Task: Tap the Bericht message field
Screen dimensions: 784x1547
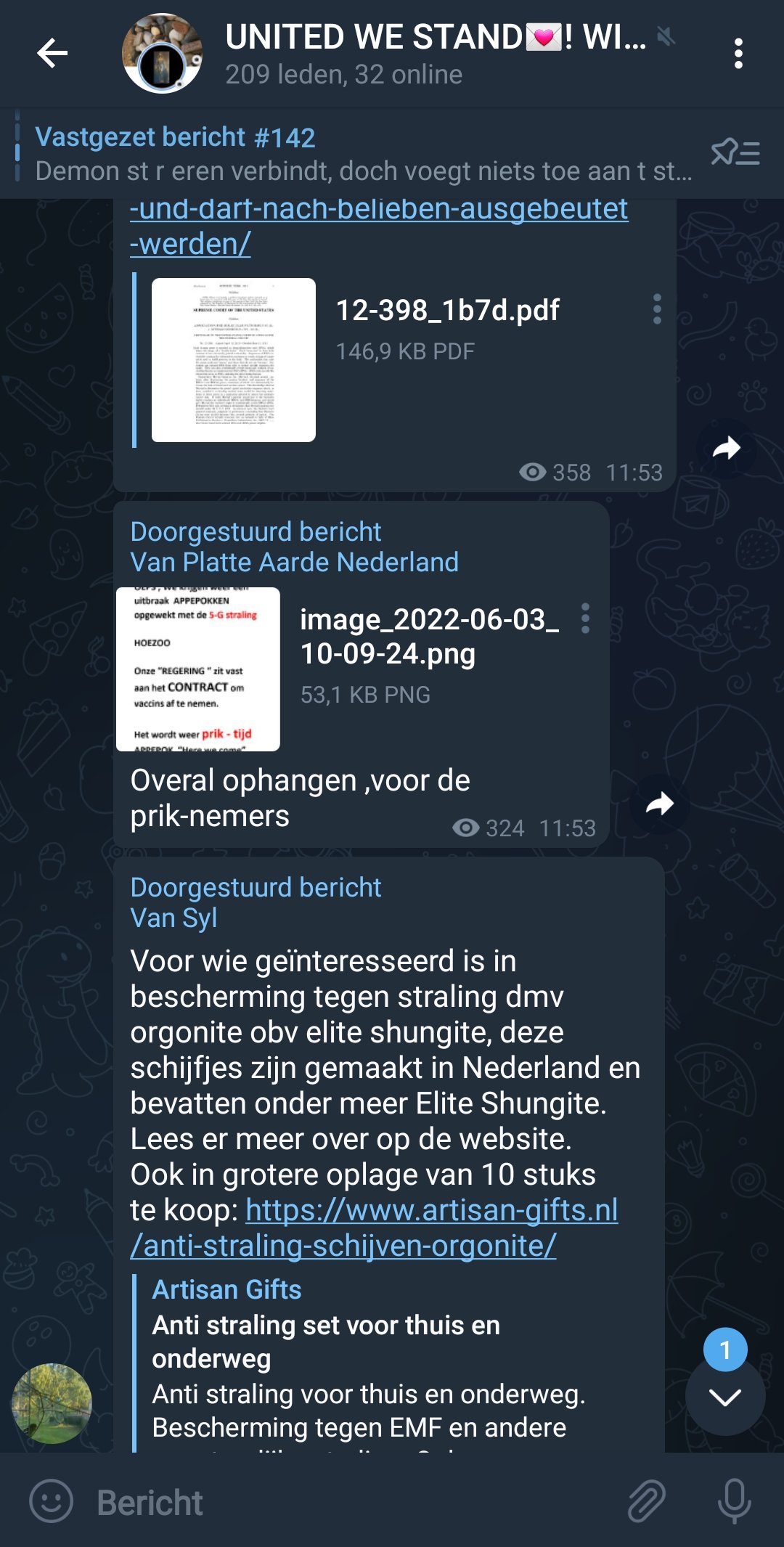Action: (x=348, y=1502)
